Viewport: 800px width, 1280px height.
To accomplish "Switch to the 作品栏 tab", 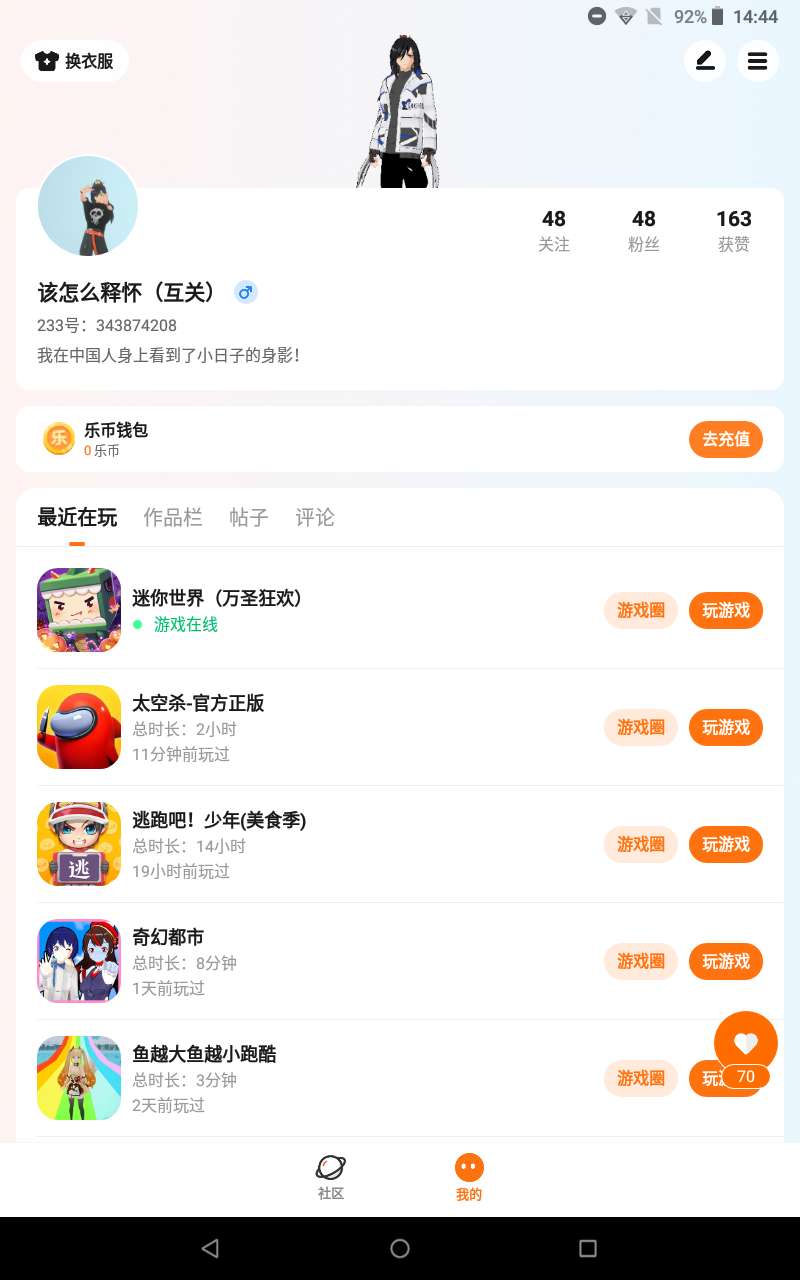I will click(x=173, y=517).
